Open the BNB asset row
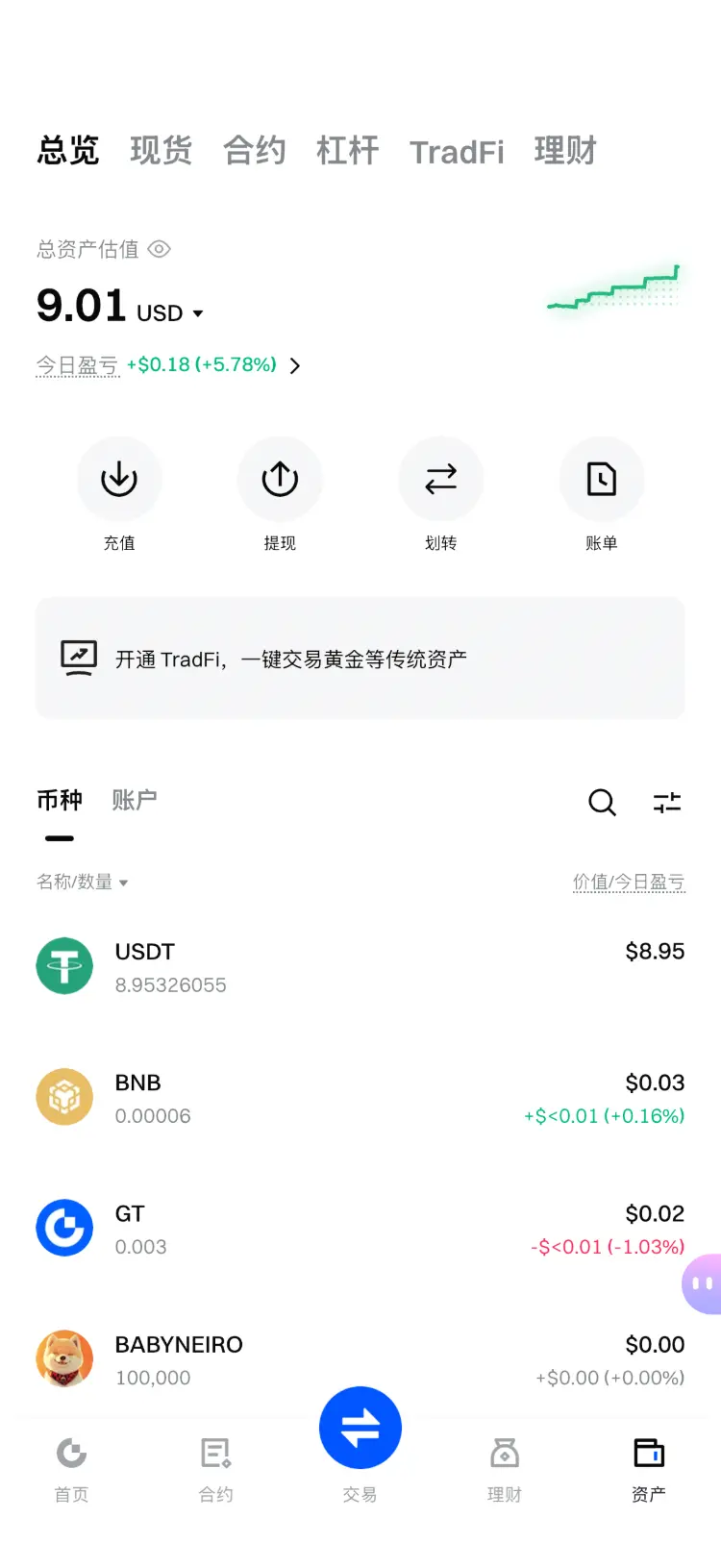 (x=360, y=1098)
